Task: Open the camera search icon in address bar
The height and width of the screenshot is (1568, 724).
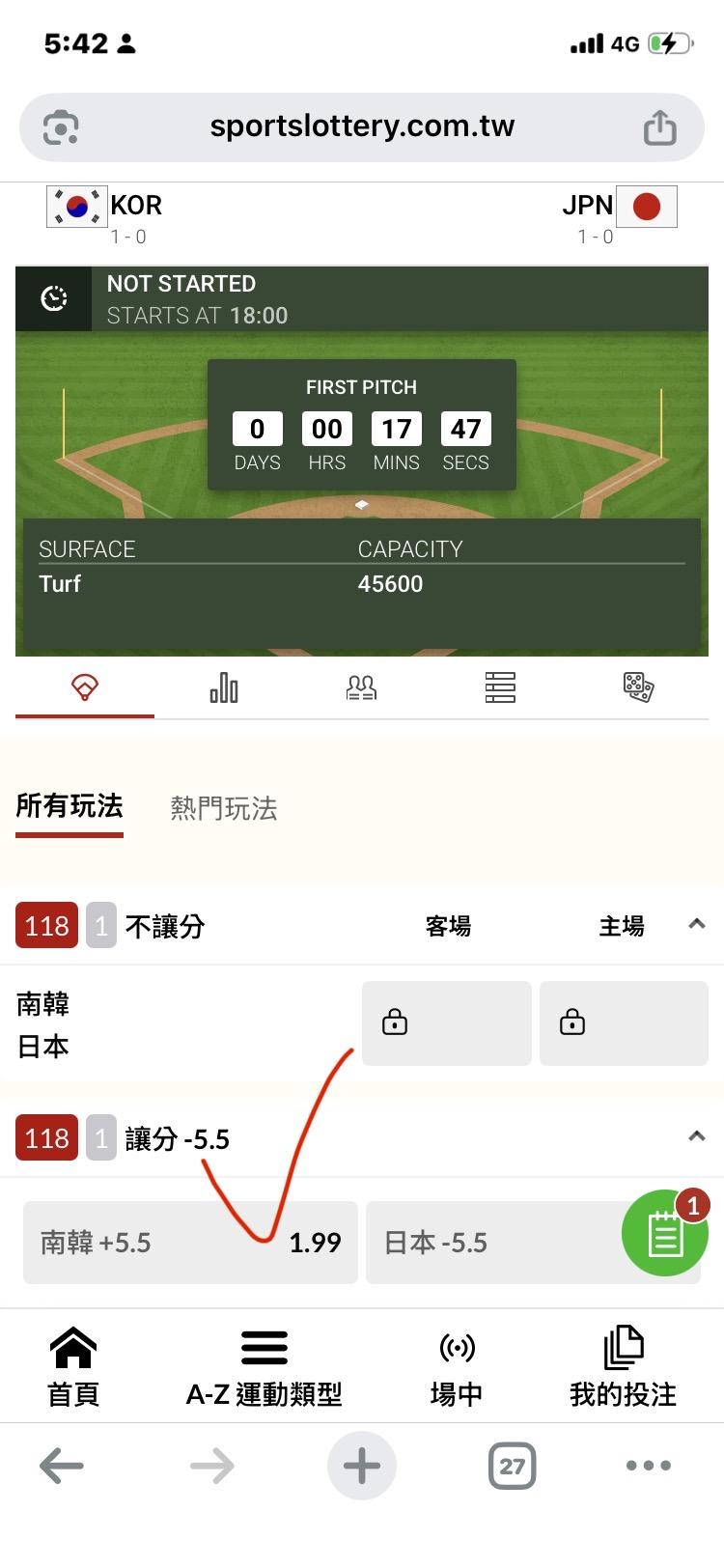Action: 61,127
